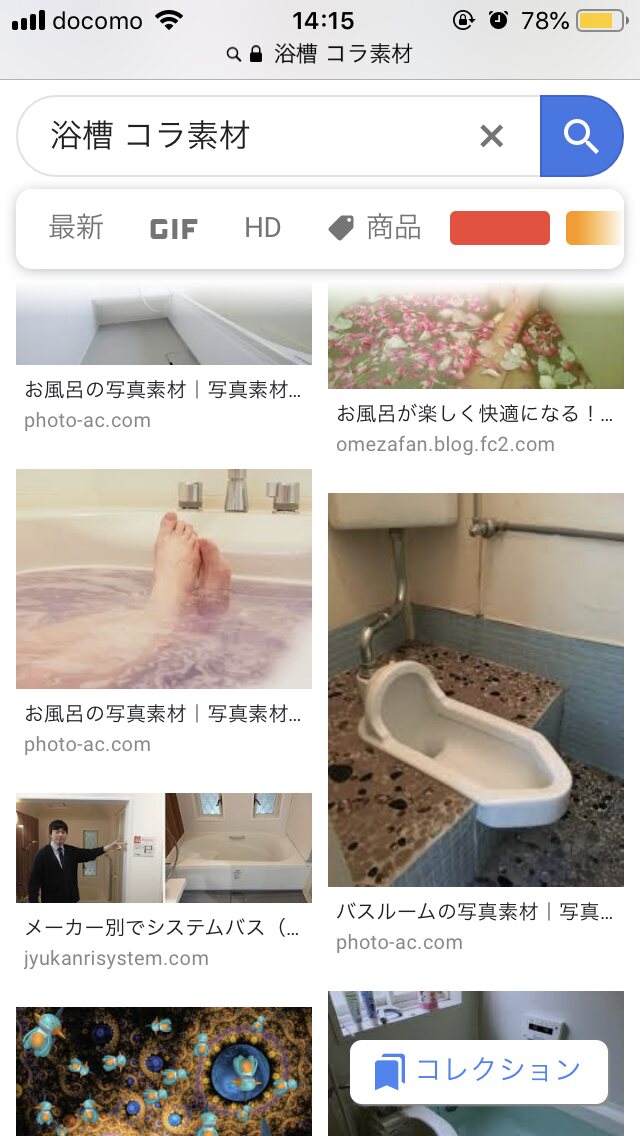640x1136 pixels.
Task: Open the feet in bathtub photo
Action: tap(164, 579)
